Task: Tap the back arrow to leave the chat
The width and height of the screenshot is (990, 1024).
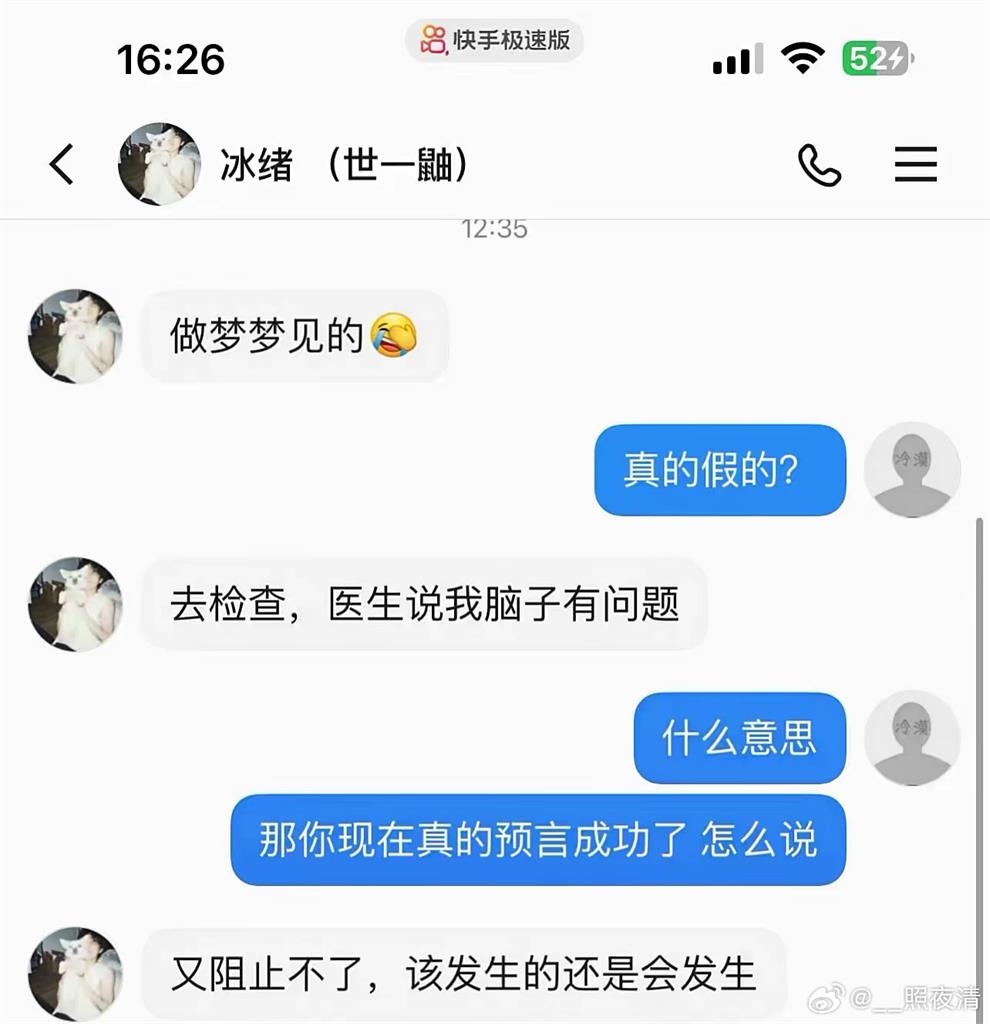Action: coord(62,165)
